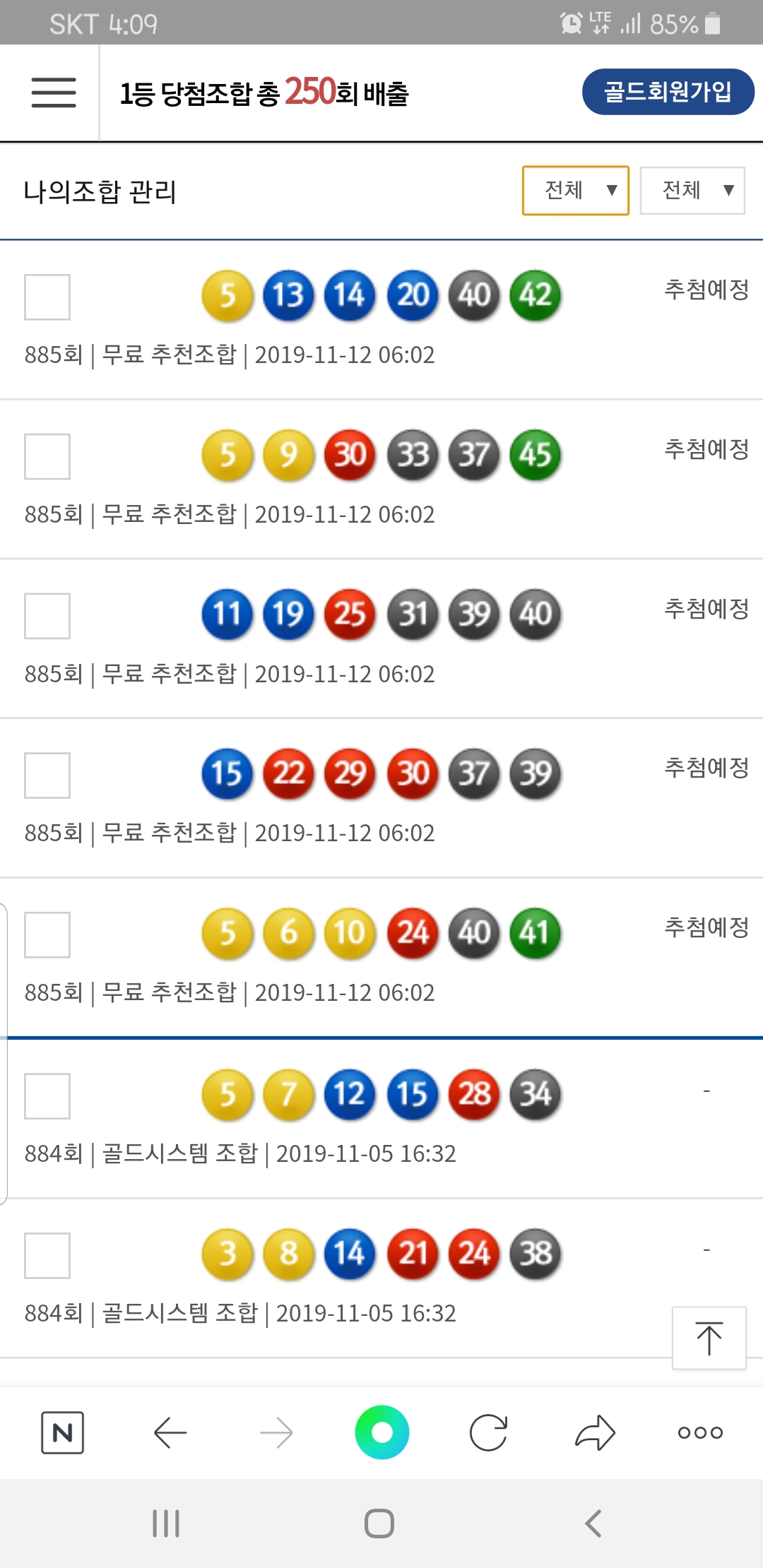Open the Naver N home button
This screenshot has height=1568, width=763.
(x=63, y=1433)
